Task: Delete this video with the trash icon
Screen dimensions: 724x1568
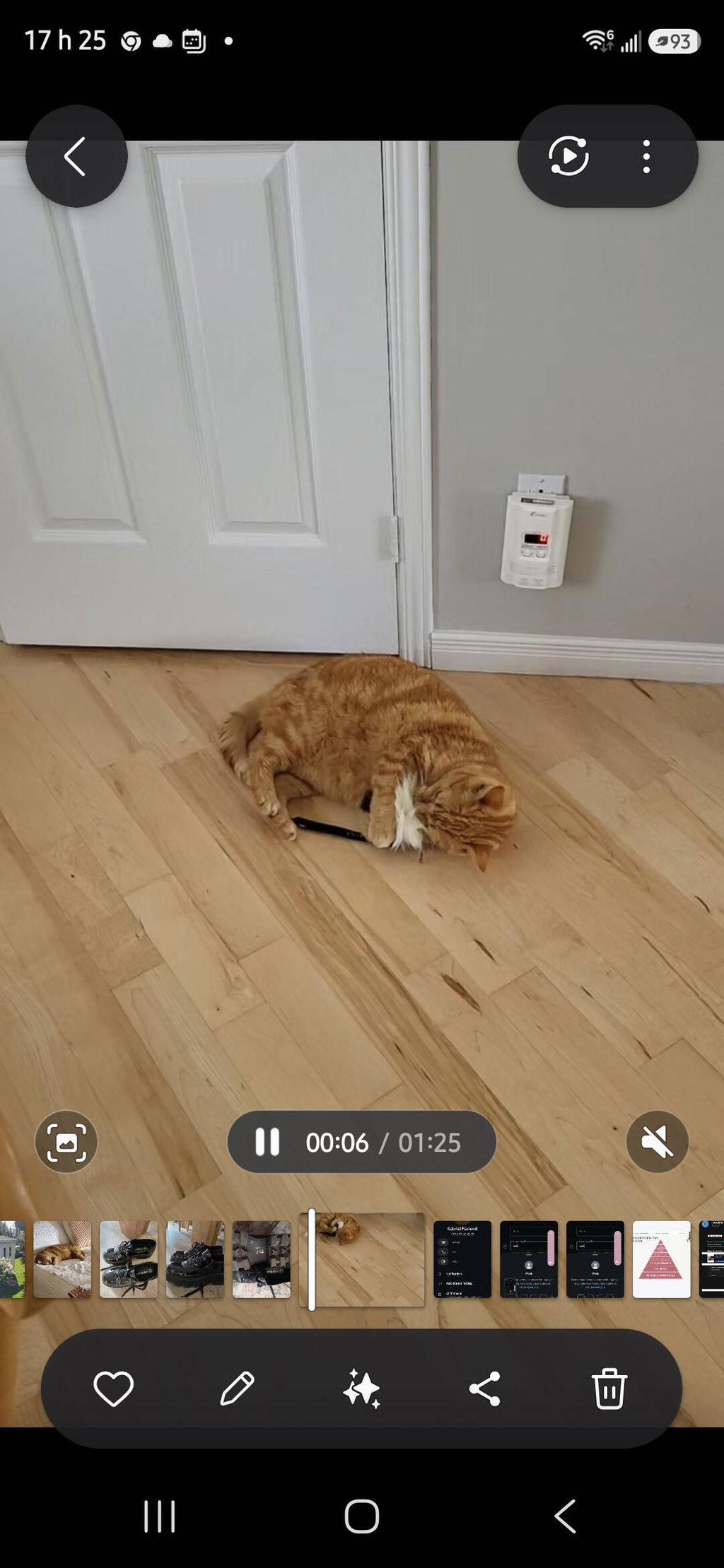Action: [x=609, y=1389]
